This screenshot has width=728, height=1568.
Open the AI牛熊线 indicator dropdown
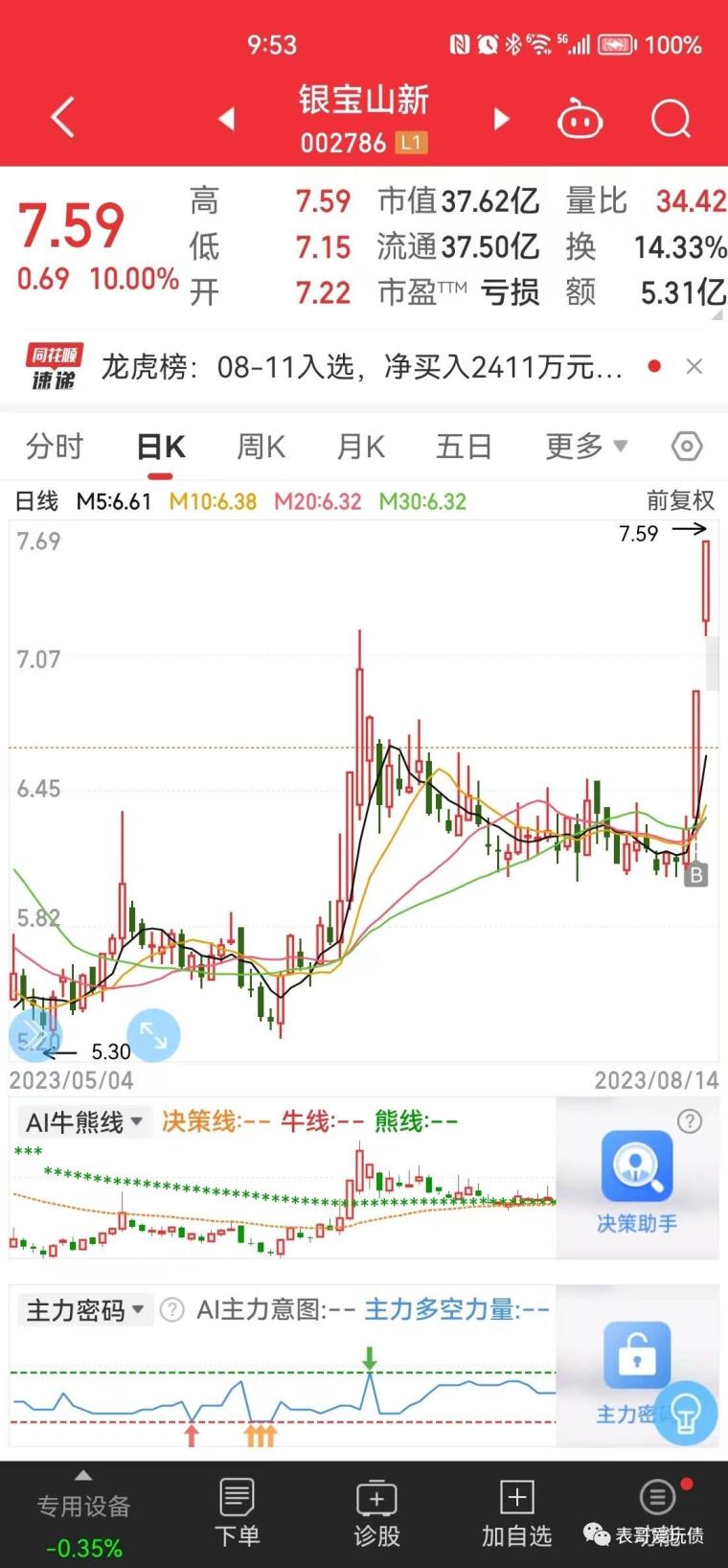(x=84, y=1122)
